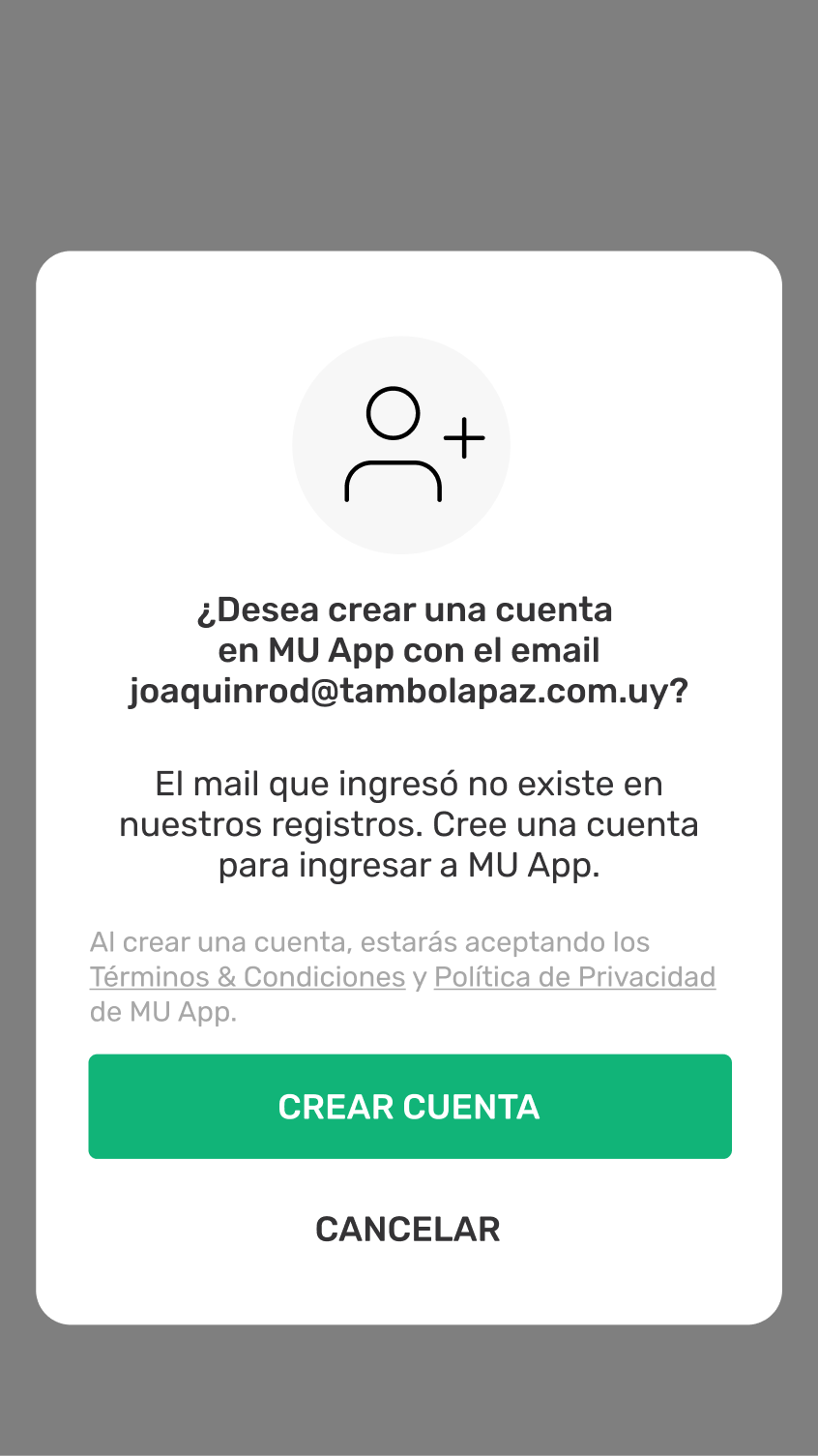Open the Términos & Condiciones link
The height and width of the screenshot is (1456, 818).
tap(248, 977)
